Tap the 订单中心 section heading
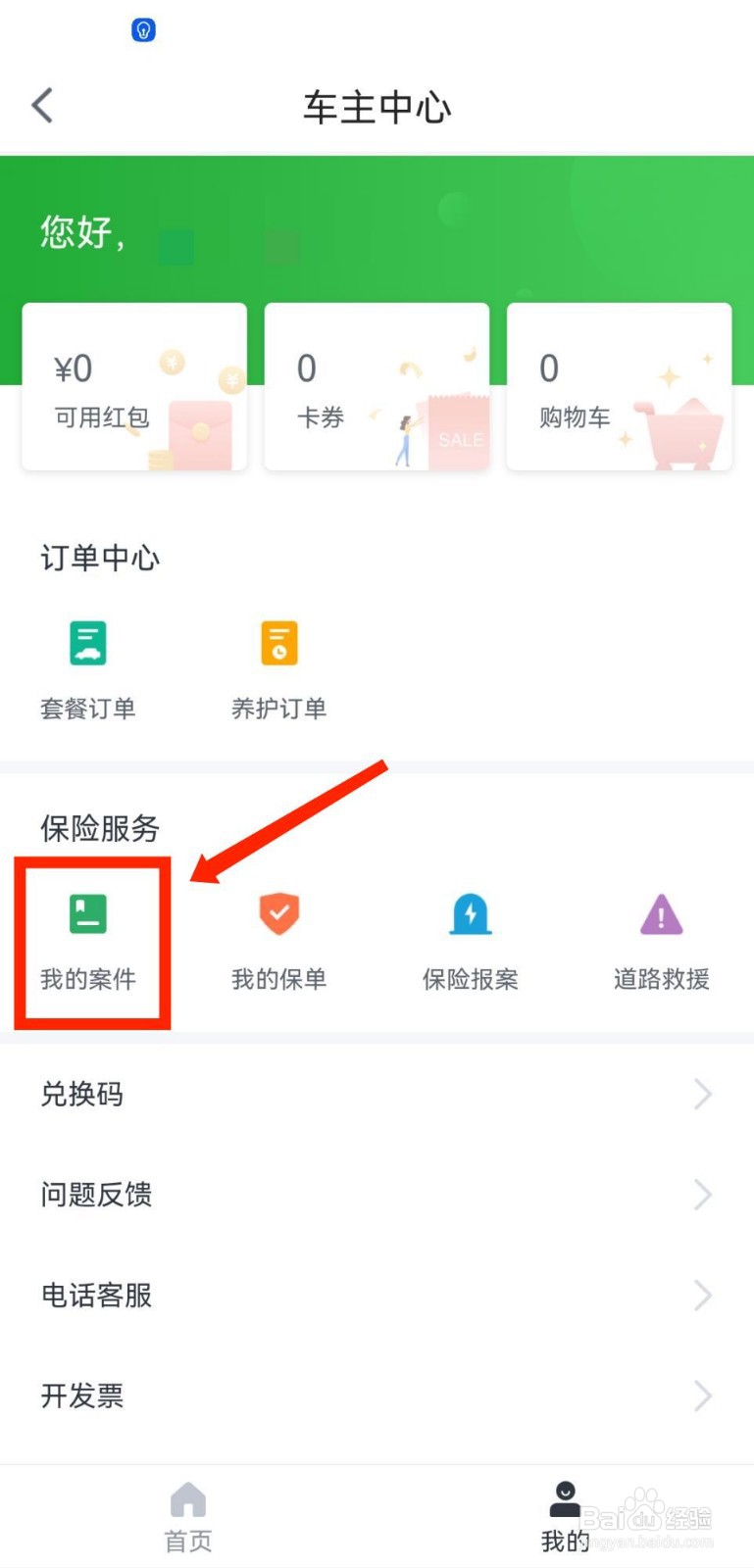Viewport: 754px width, 1568px height. (99, 557)
